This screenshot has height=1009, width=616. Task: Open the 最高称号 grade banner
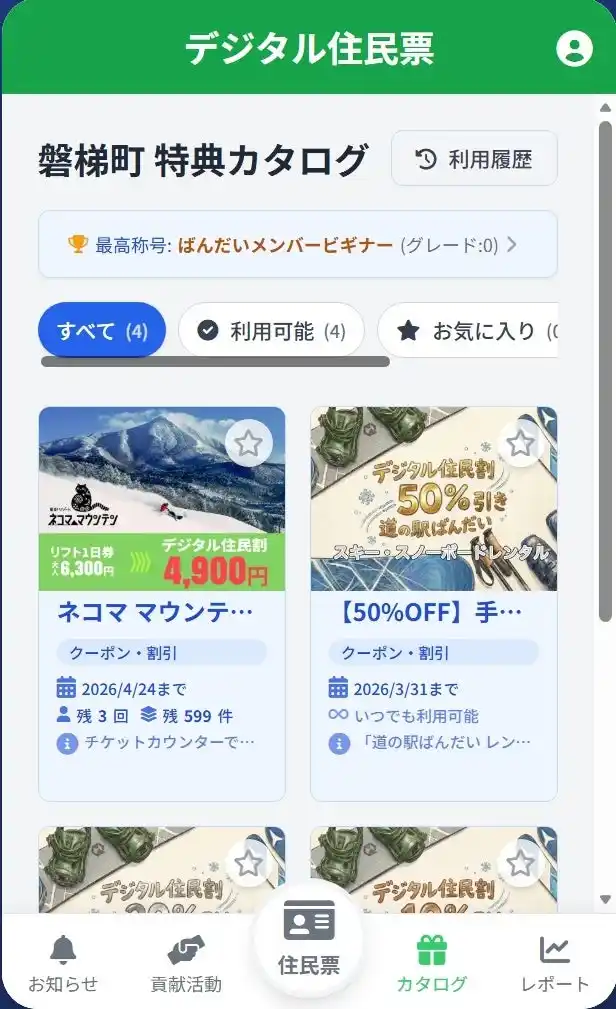coord(297,244)
